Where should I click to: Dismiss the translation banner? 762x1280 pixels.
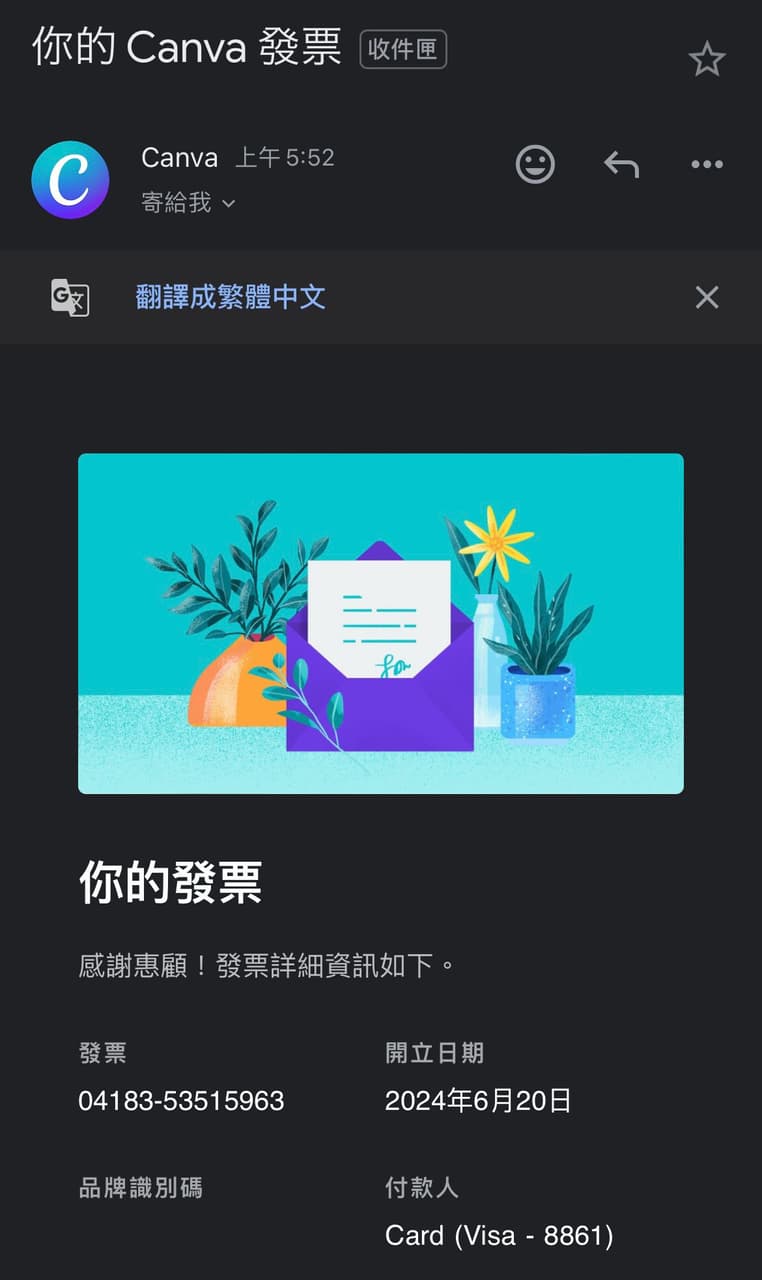(x=707, y=297)
